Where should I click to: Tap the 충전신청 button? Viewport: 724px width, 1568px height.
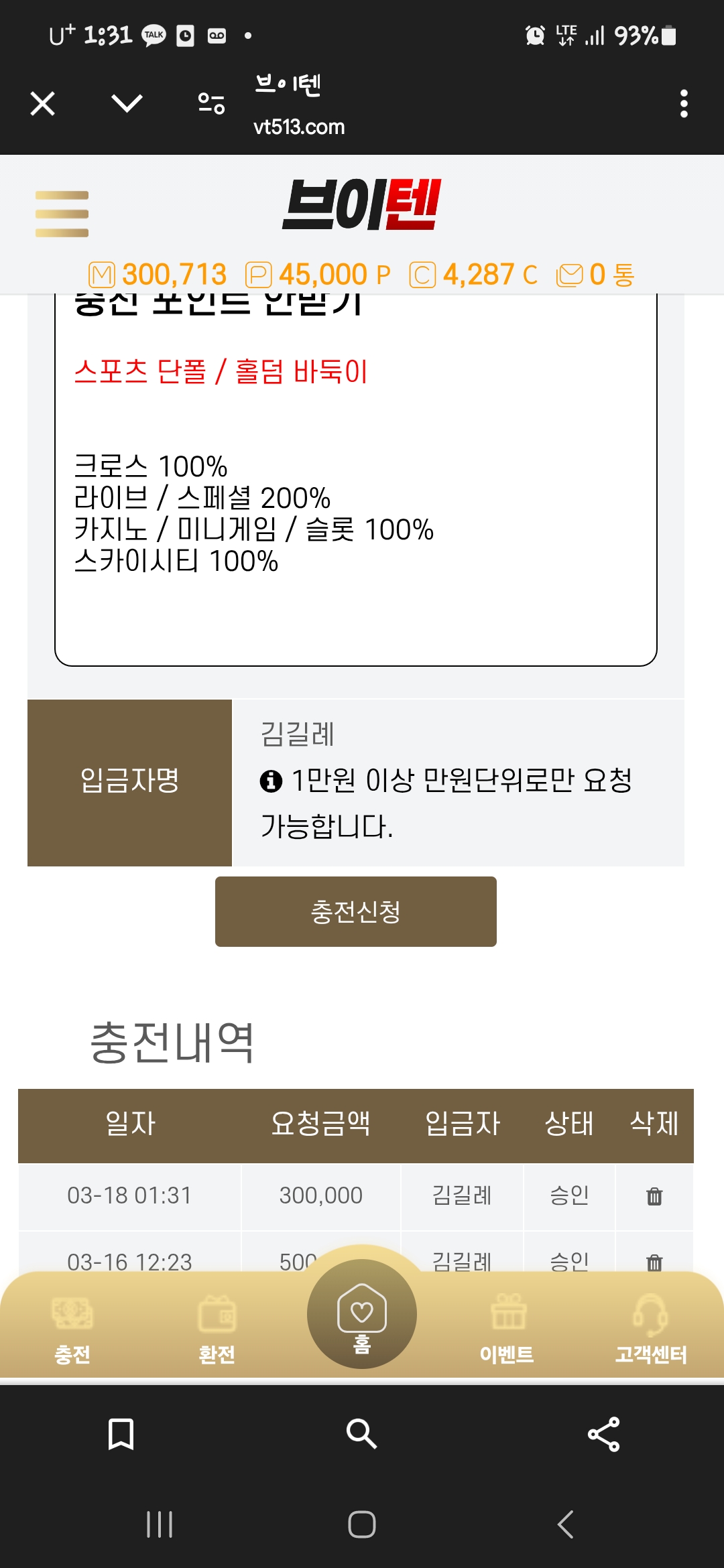tap(356, 911)
